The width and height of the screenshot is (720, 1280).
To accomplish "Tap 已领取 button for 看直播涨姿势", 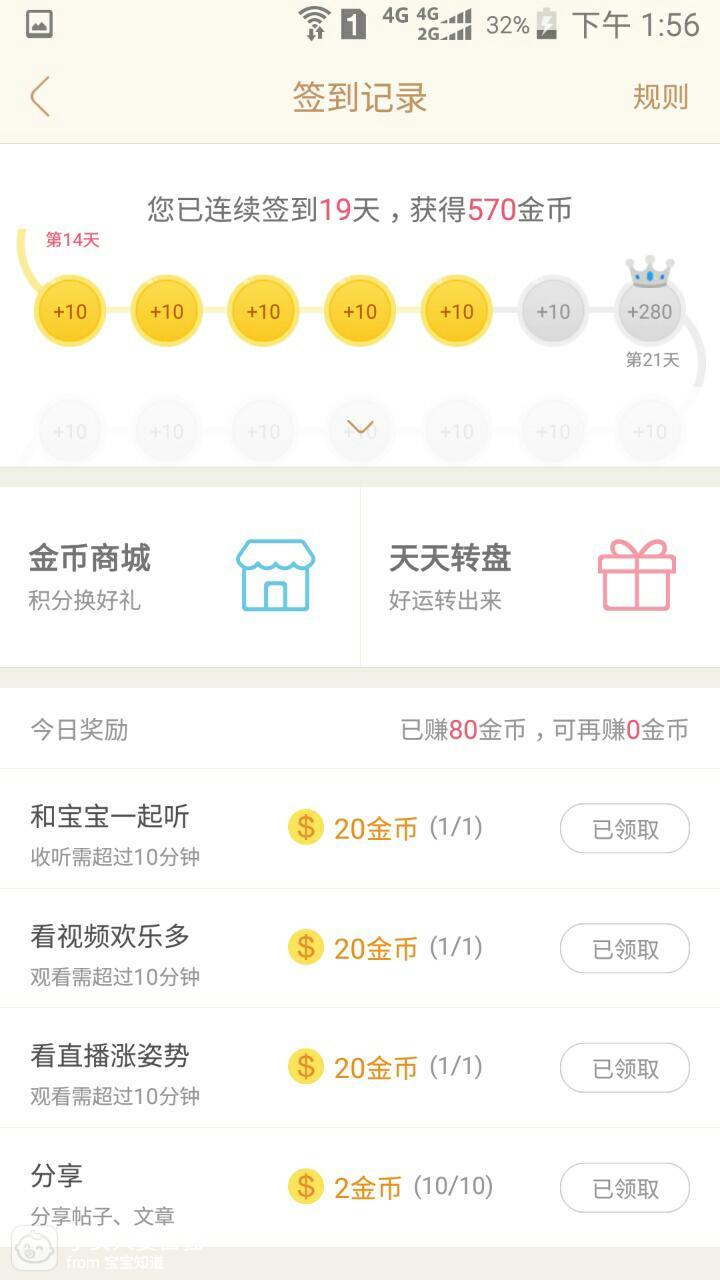I will coord(624,1068).
